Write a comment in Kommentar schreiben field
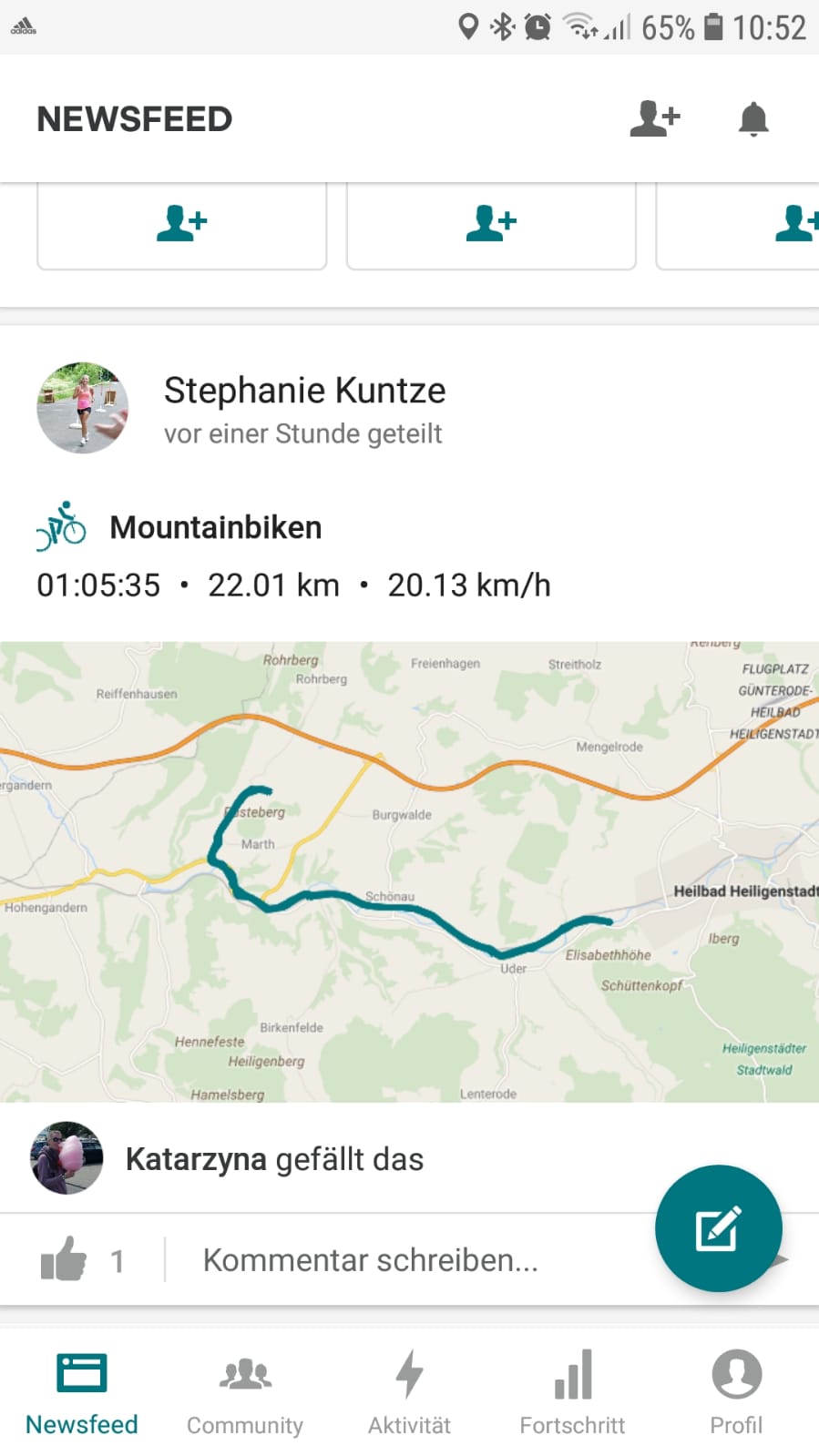The height and width of the screenshot is (1456, 819). point(370,1260)
